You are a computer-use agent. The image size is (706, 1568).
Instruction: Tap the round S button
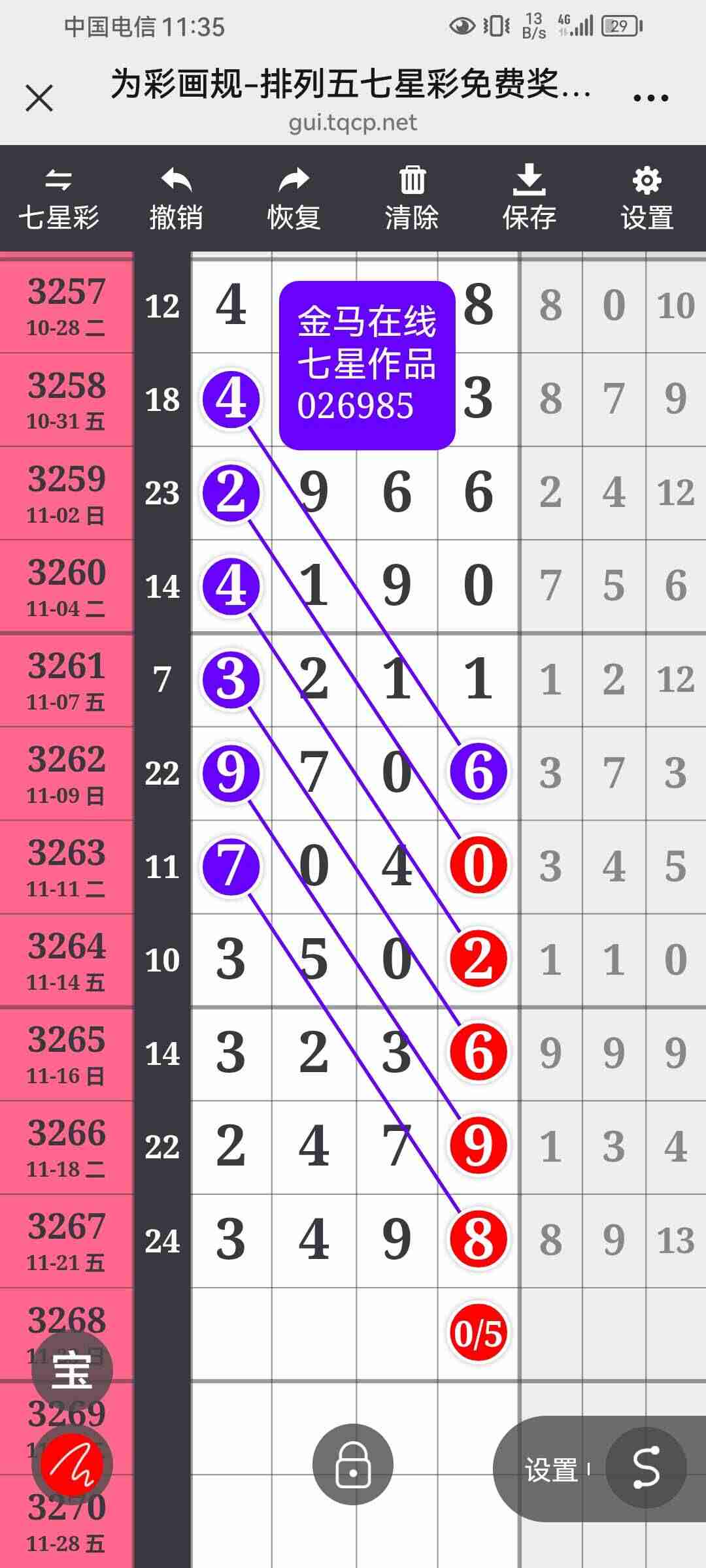coord(646,1467)
